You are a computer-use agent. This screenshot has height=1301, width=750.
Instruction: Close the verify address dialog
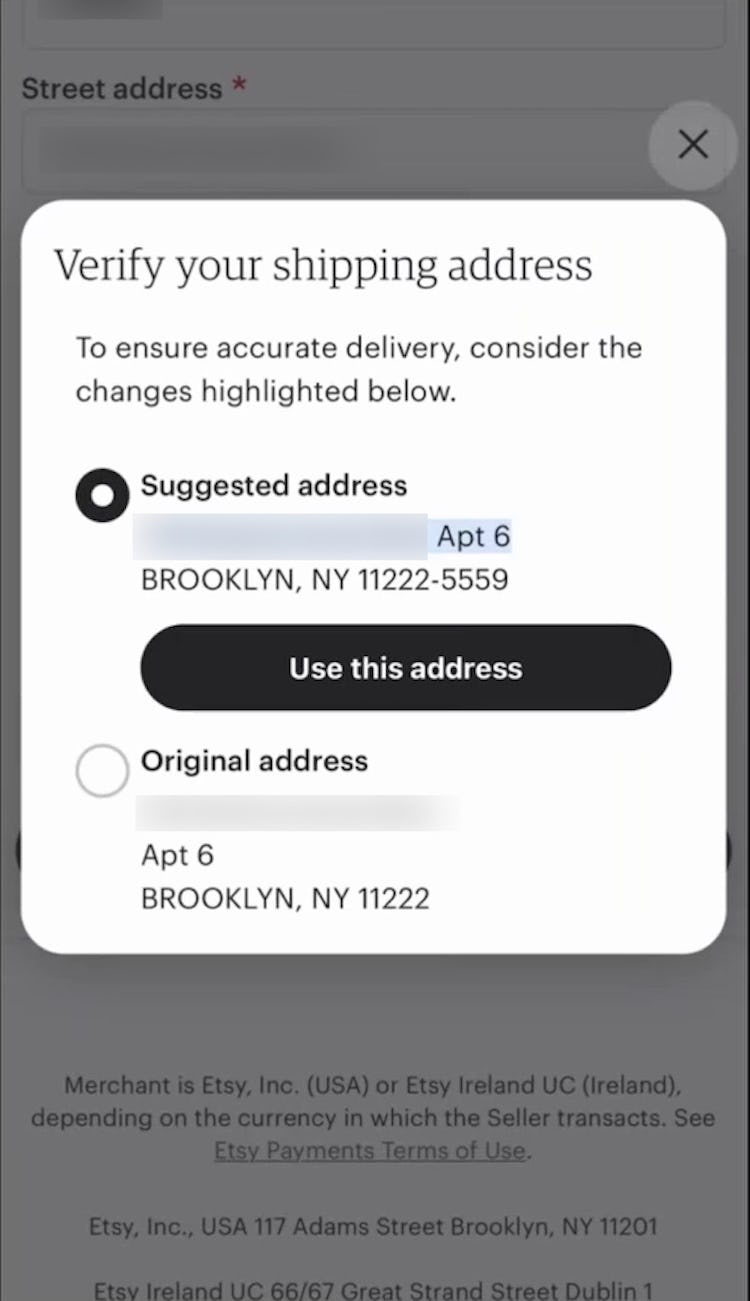click(x=693, y=145)
